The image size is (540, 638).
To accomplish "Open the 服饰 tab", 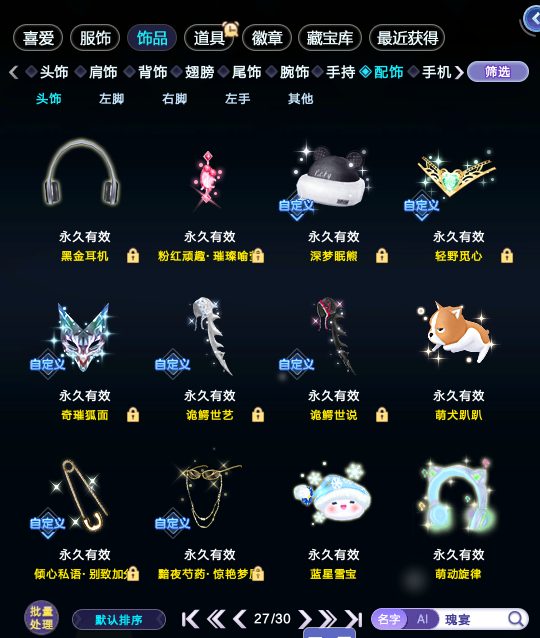I will [95, 38].
